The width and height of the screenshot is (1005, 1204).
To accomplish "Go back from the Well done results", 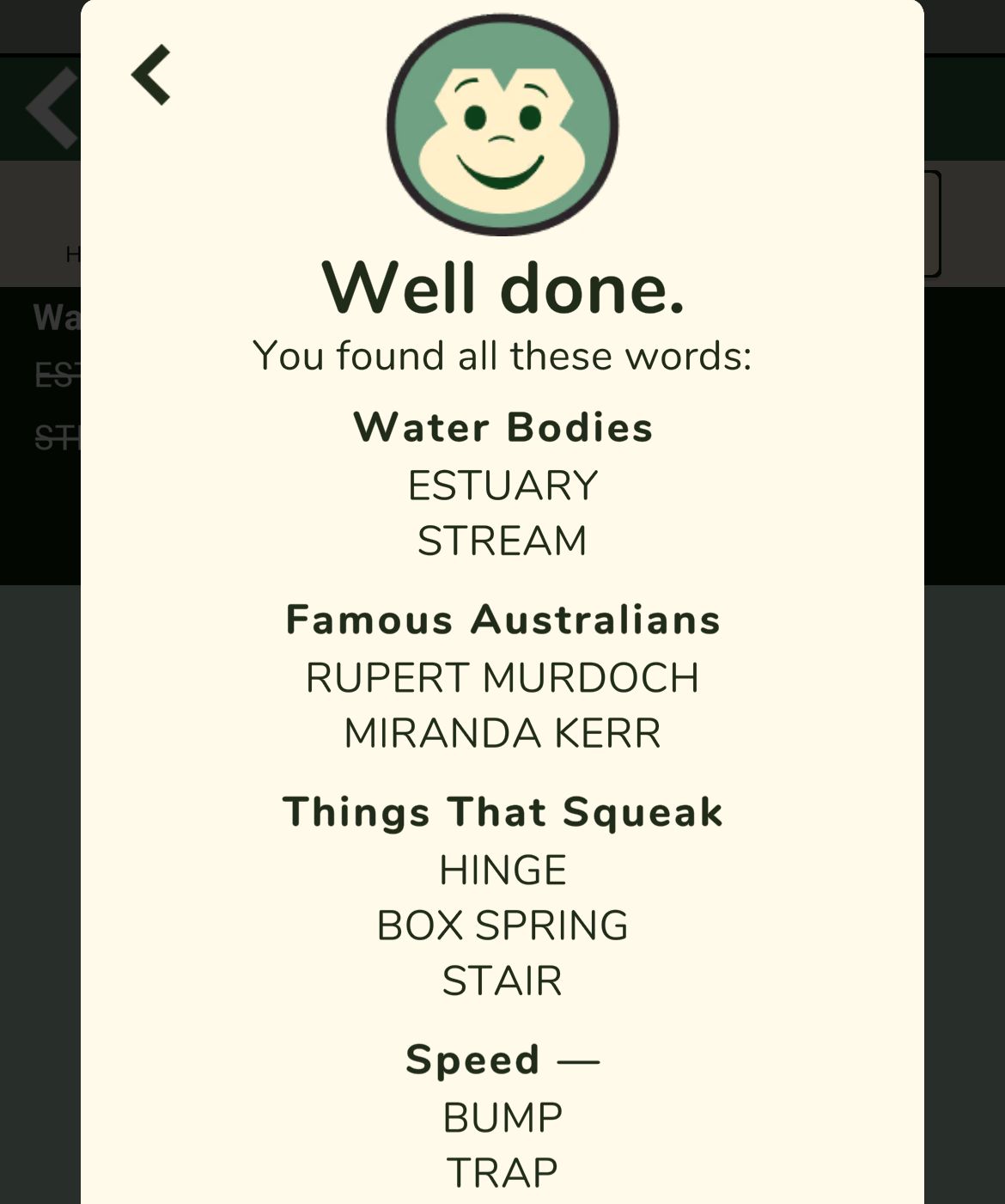I will click(x=152, y=76).
